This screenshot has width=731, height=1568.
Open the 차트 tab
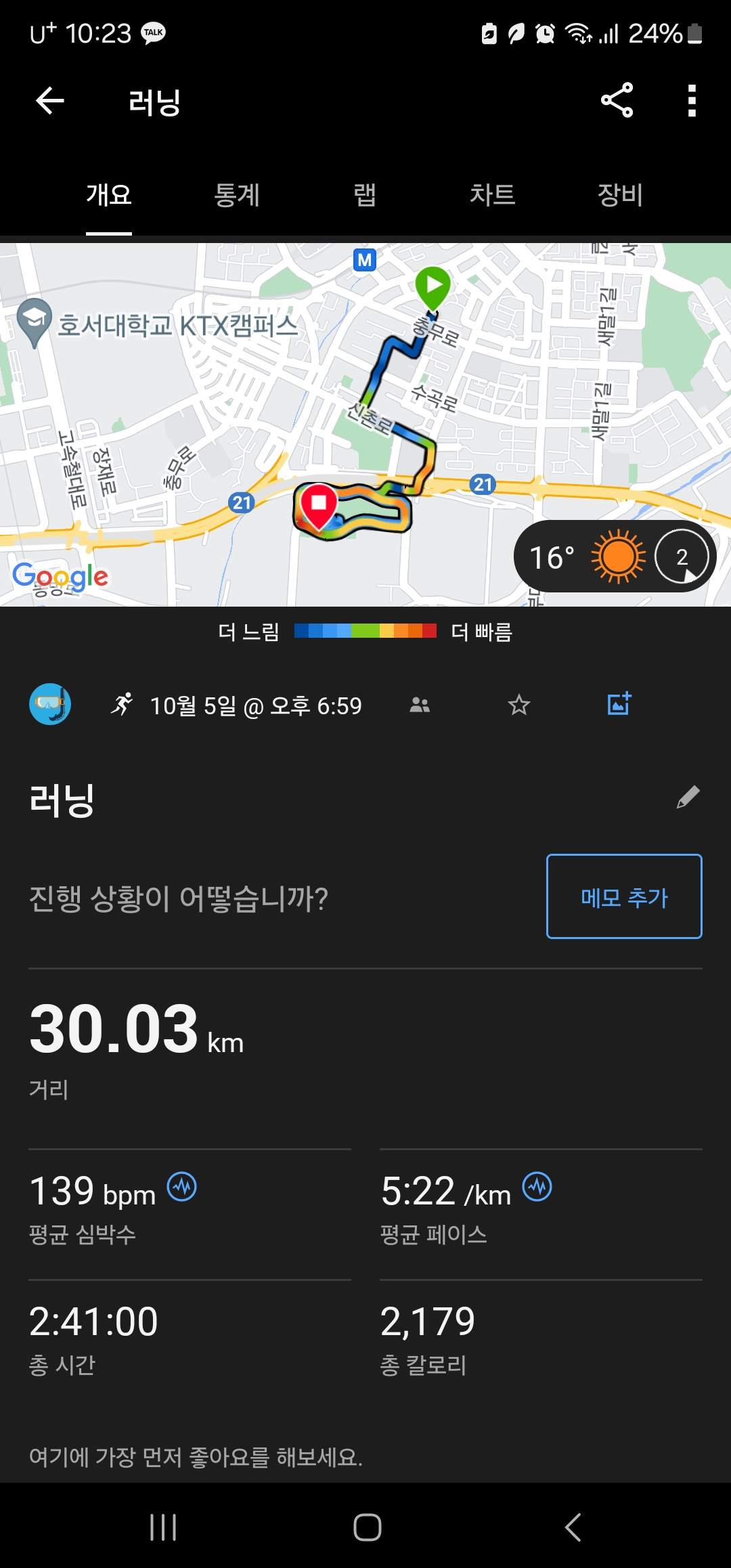coord(493,195)
